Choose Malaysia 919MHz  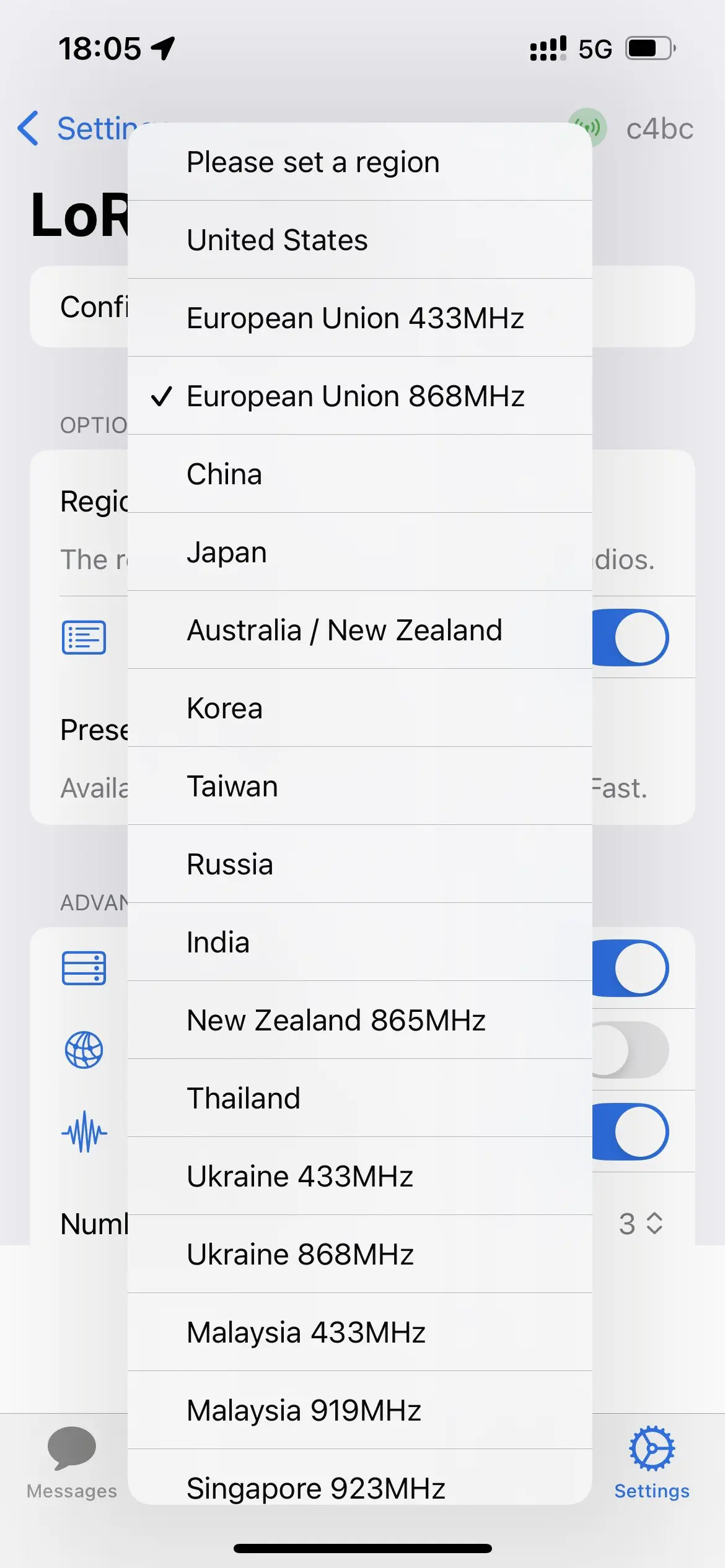pos(359,1410)
